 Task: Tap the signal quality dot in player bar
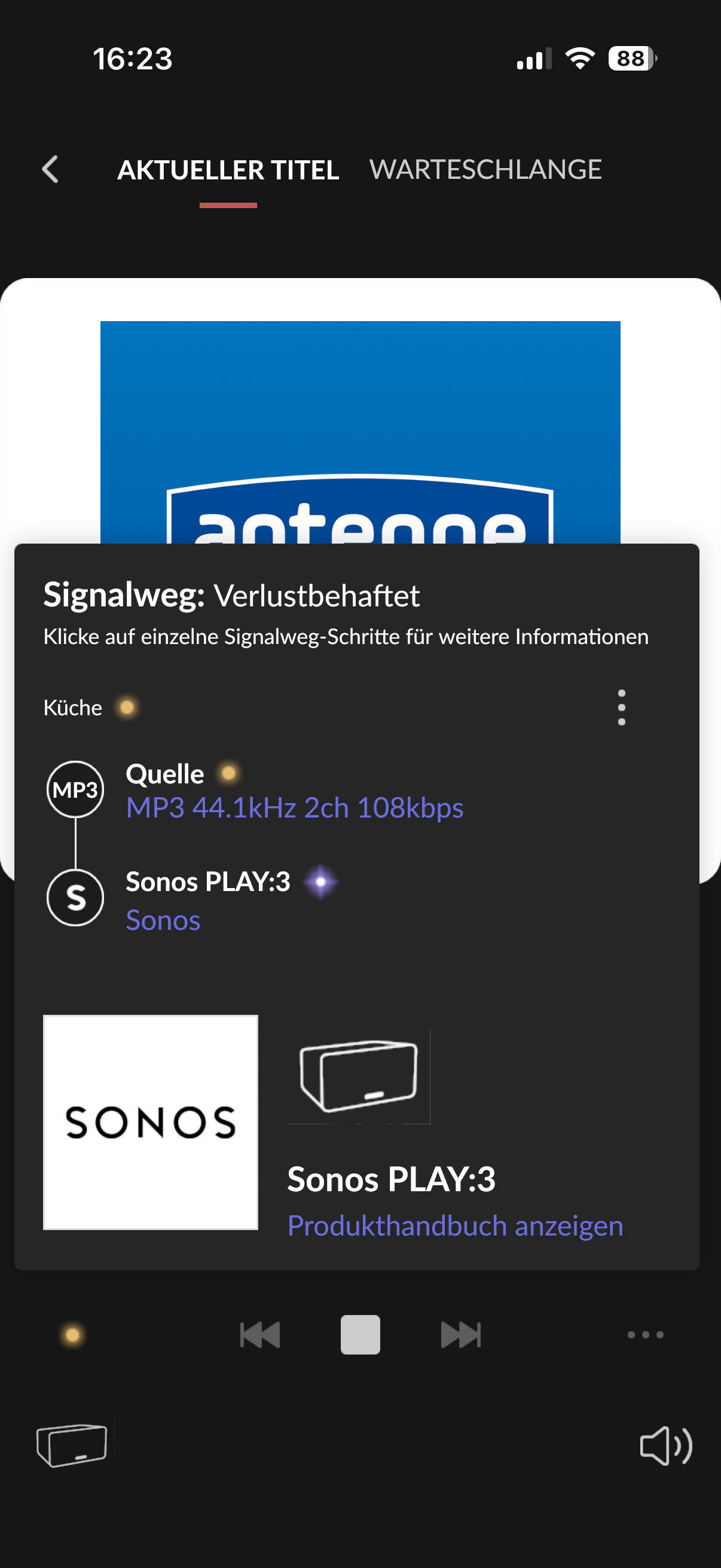tap(72, 1335)
